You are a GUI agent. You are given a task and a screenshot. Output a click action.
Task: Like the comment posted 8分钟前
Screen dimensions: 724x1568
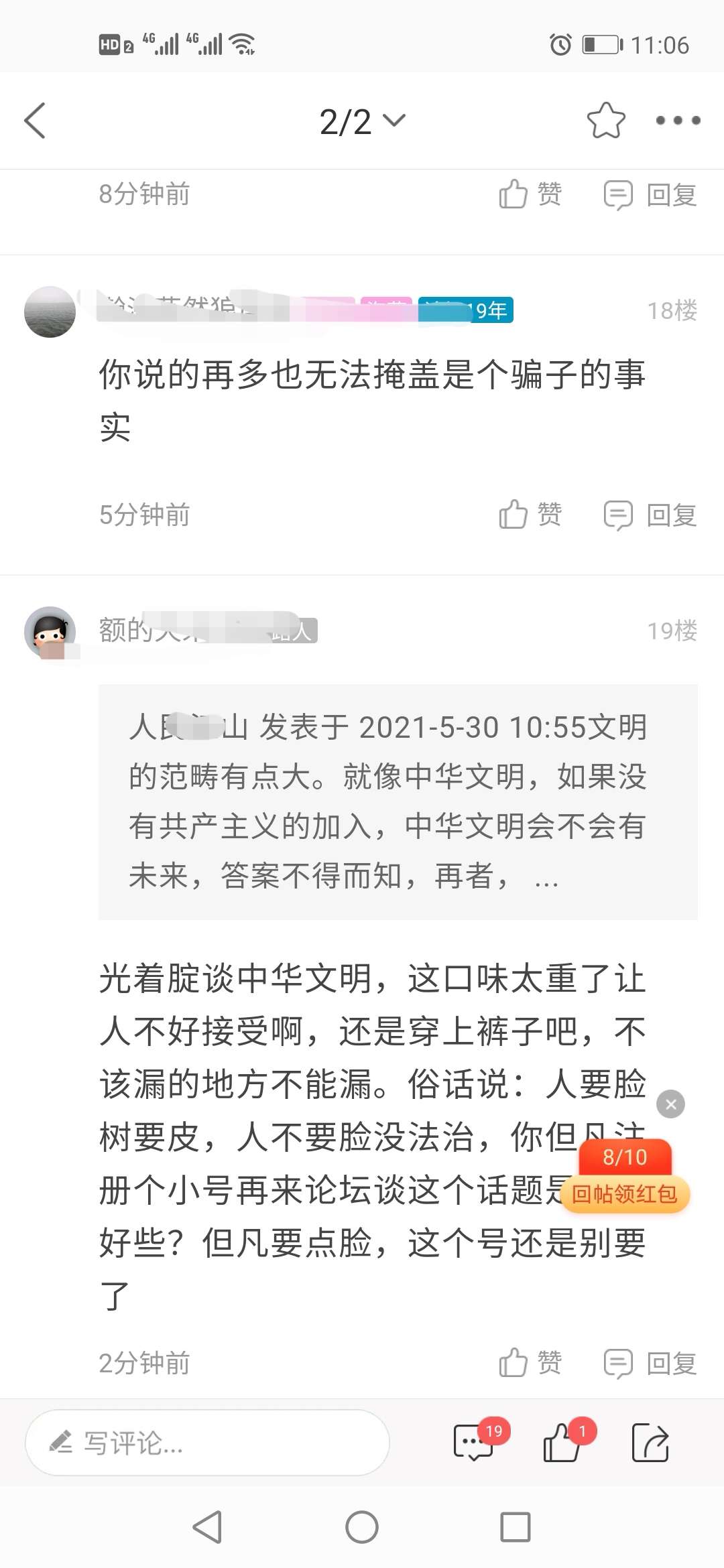pos(530,194)
